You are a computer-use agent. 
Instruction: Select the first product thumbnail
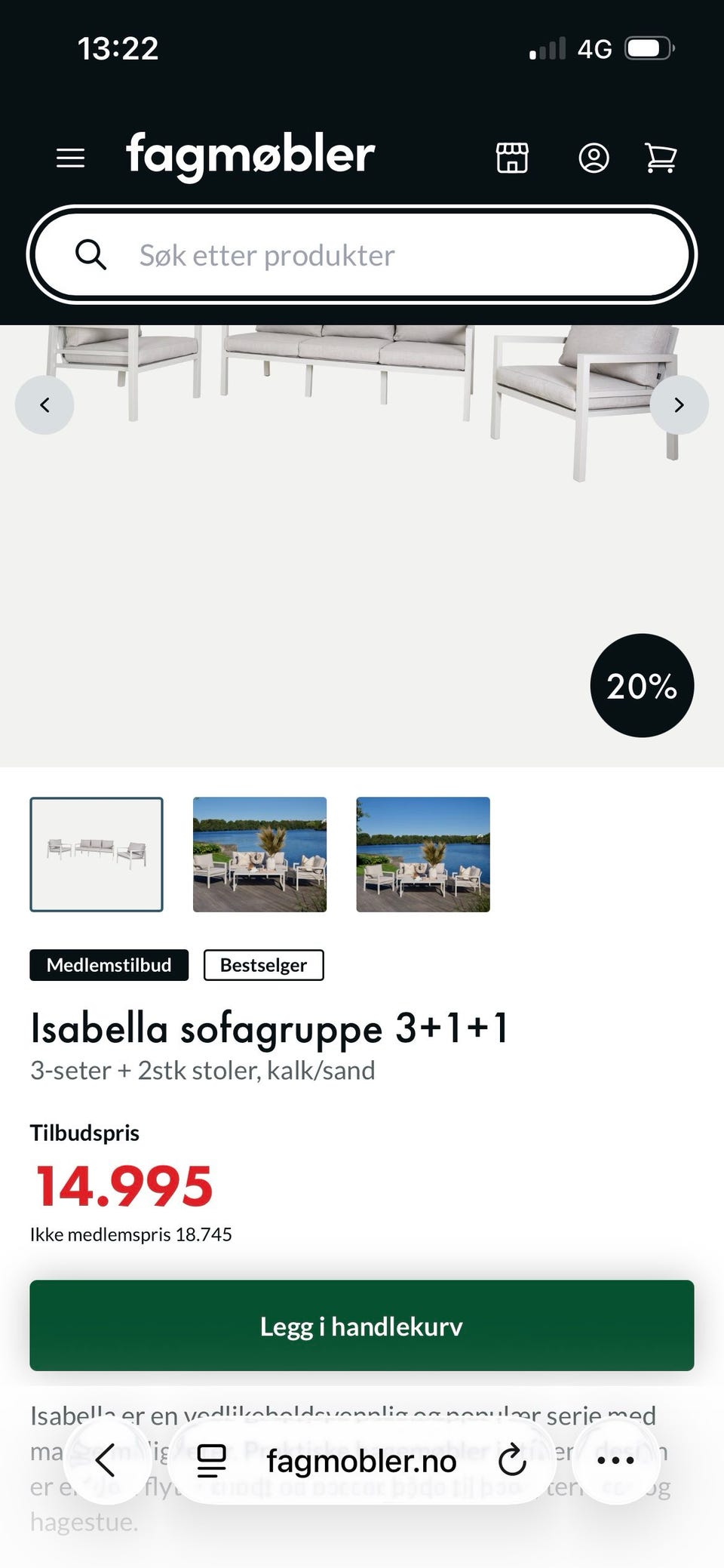97,854
